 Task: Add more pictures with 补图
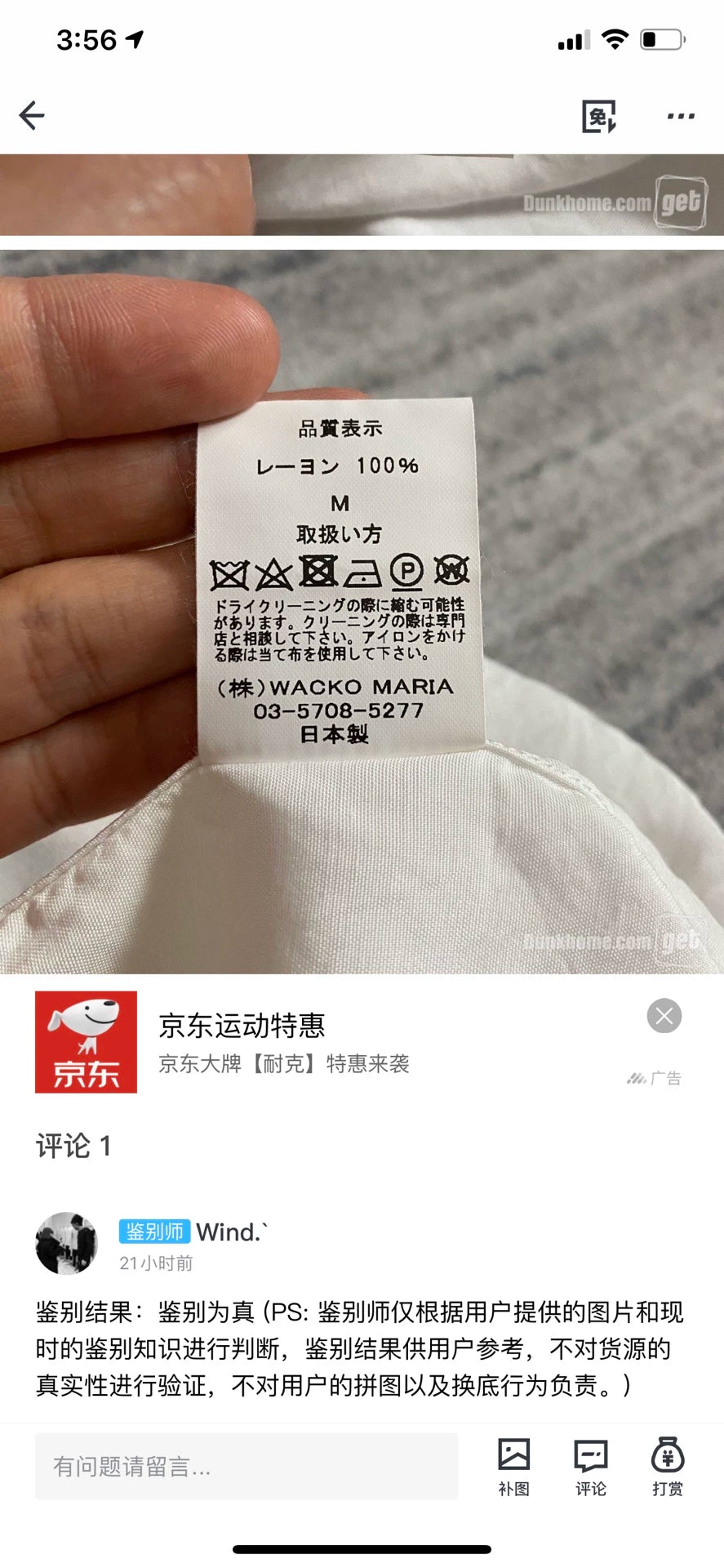(x=513, y=1467)
